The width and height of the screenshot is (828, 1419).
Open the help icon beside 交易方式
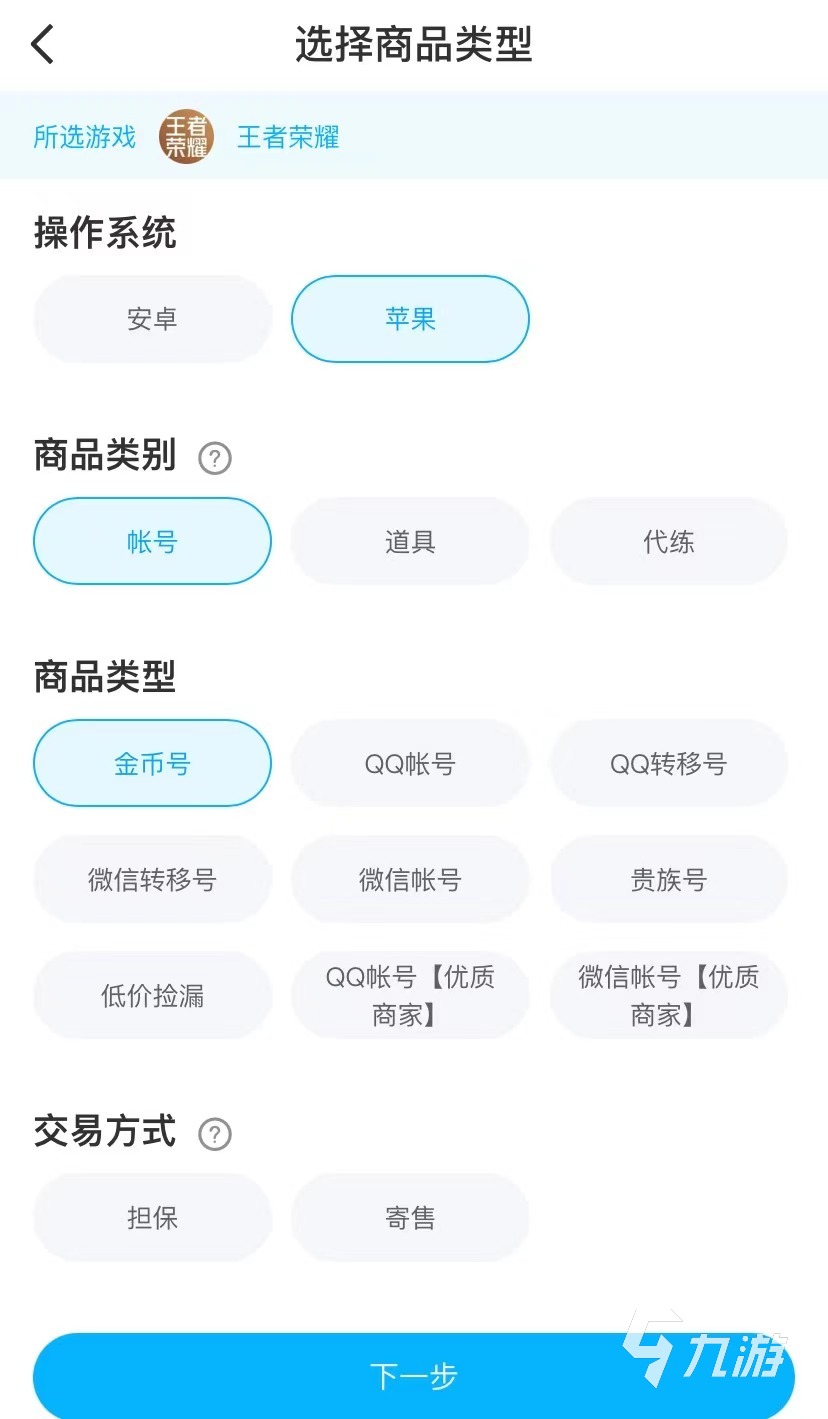[215, 1134]
